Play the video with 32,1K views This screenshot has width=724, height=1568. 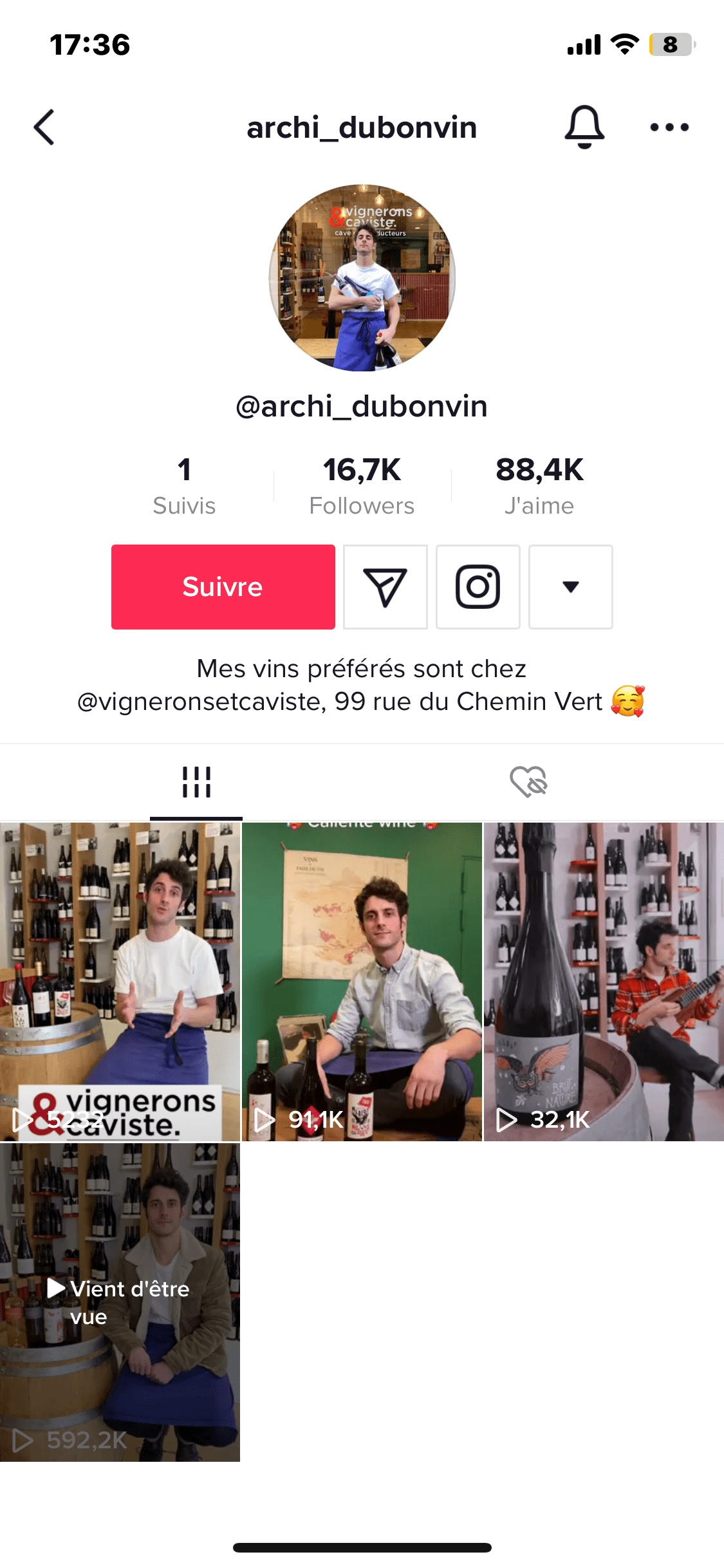[x=604, y=982]
